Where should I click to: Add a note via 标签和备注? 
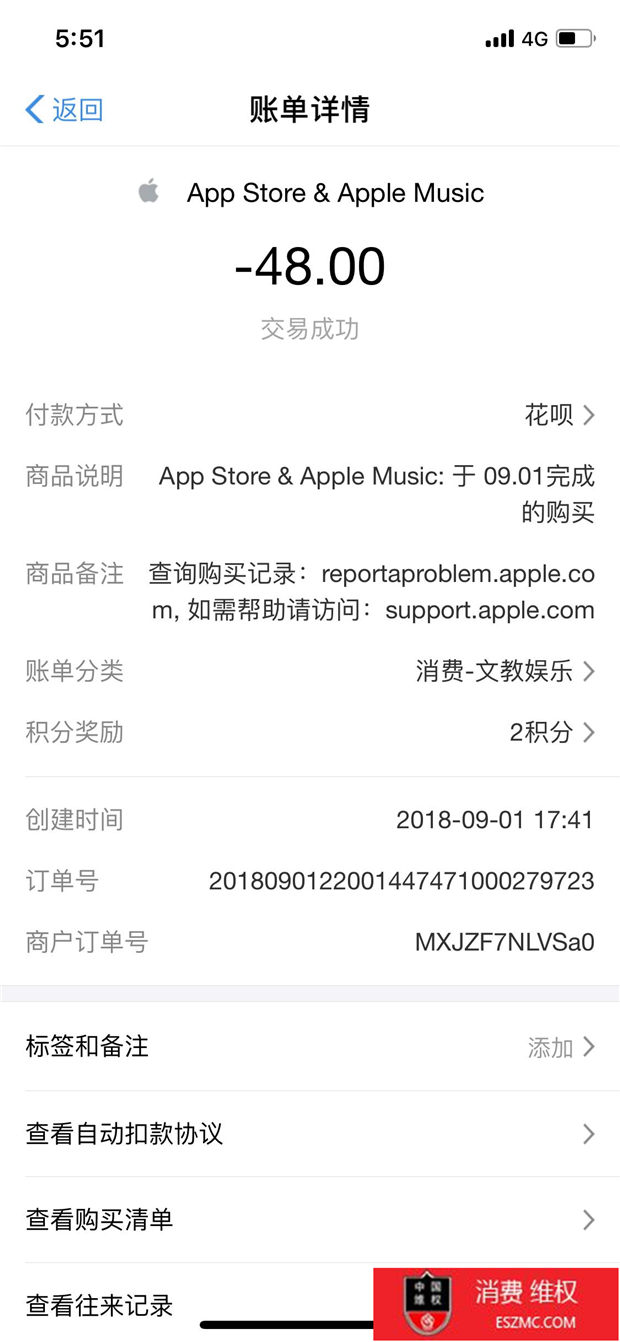coord(310,1047)
